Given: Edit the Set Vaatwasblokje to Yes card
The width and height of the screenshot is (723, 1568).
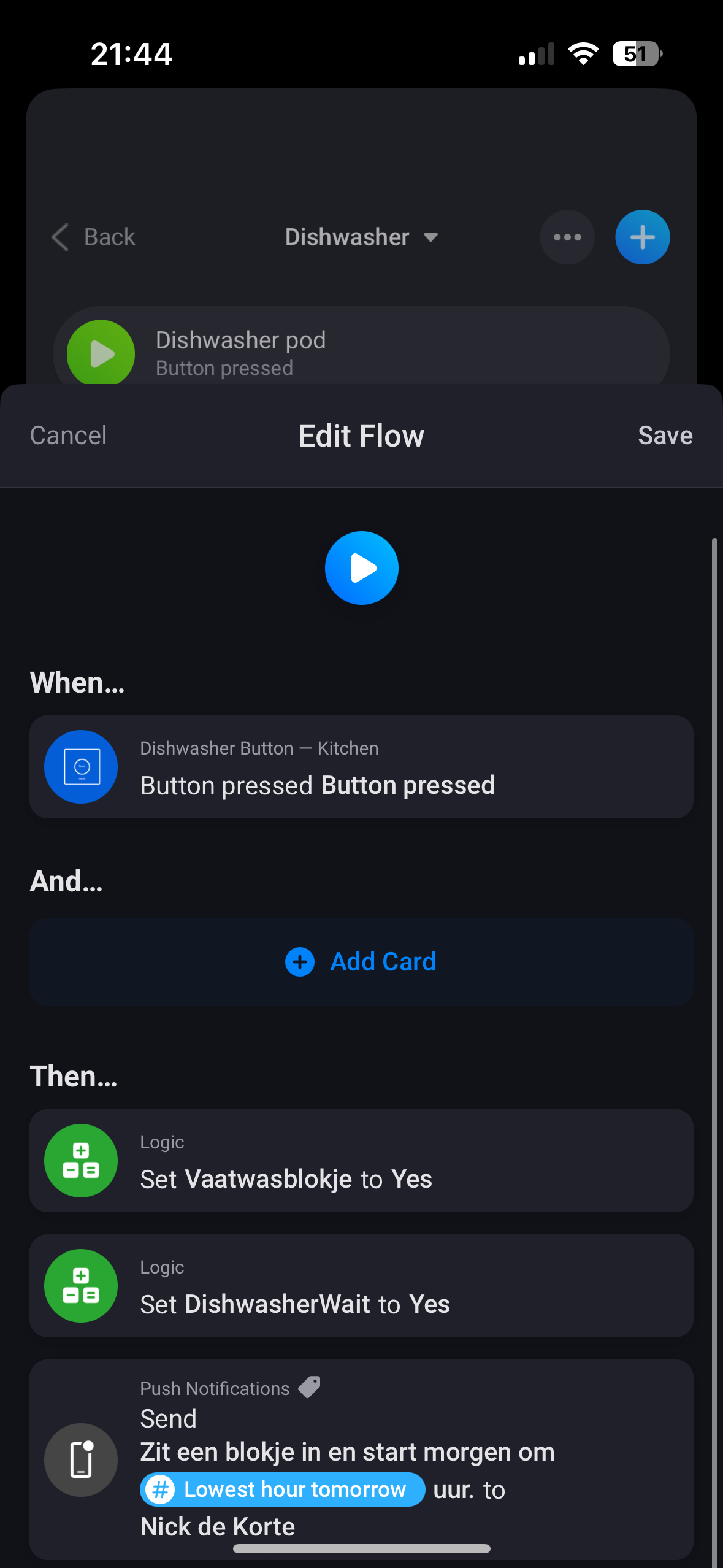Looking at the screenshot, I should pos(361,1161).
